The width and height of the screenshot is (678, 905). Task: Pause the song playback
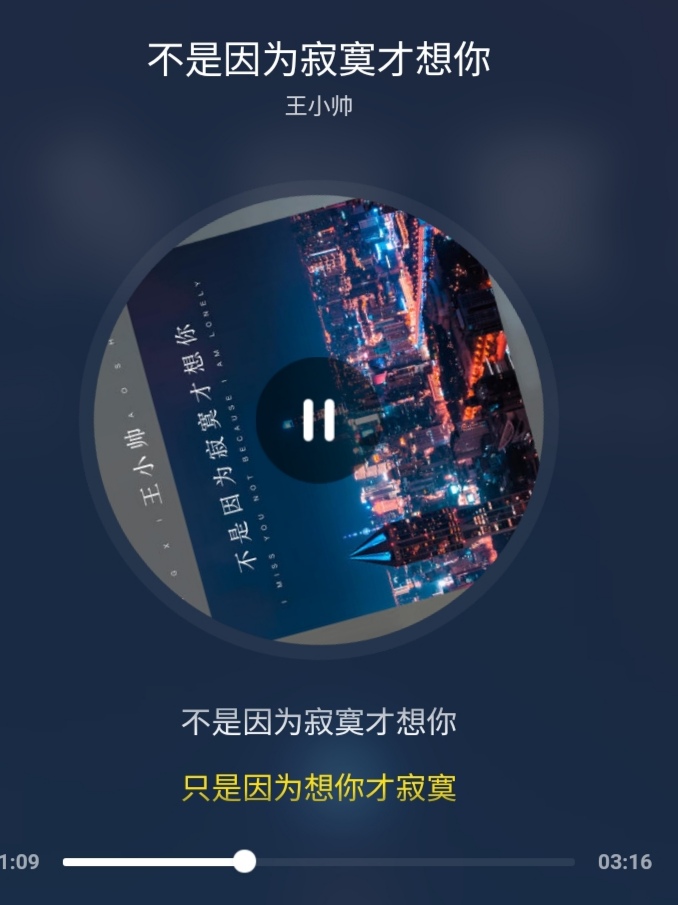tap(318, 420)
